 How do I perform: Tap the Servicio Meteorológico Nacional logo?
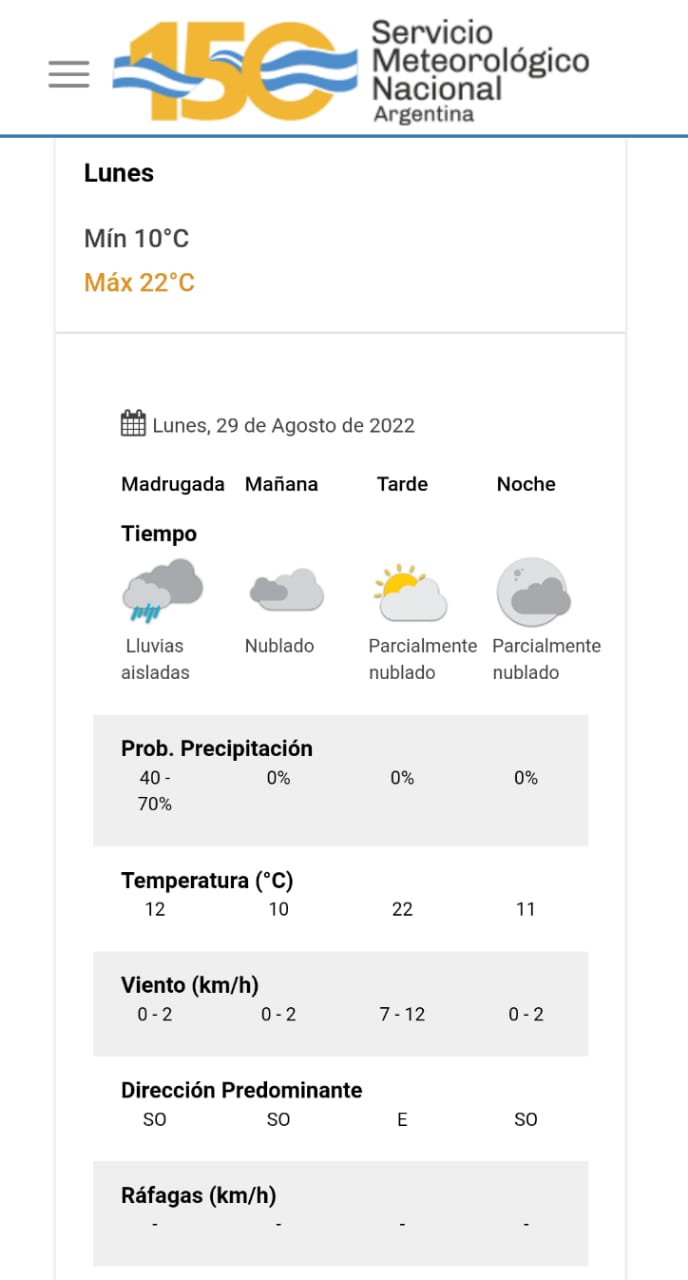click(350, 70)
